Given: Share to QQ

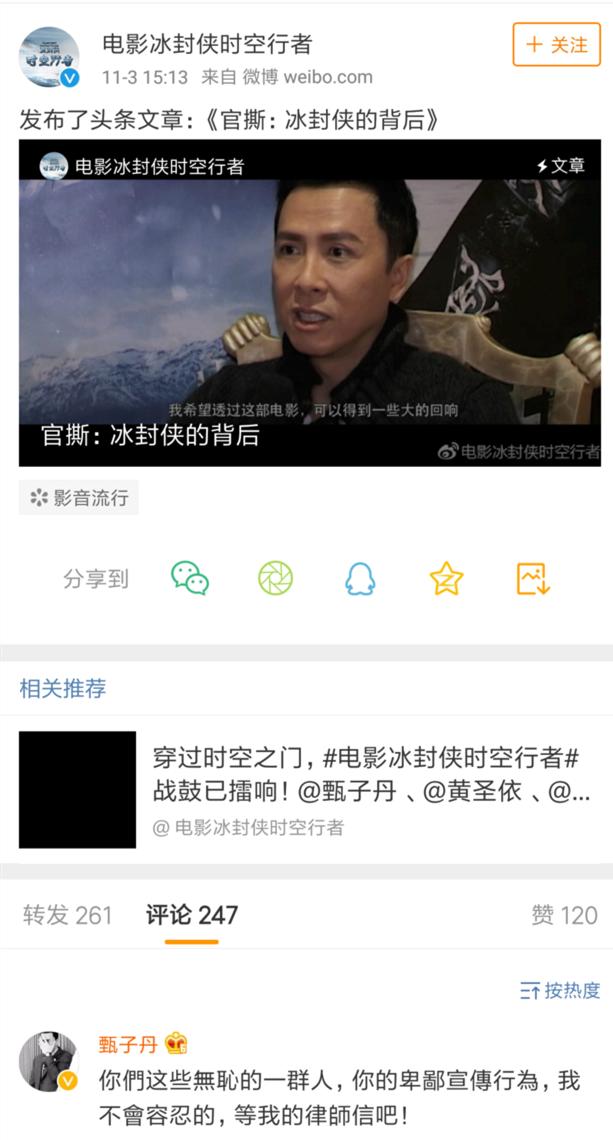Looking at the screenshot, I should click(360, 579).
